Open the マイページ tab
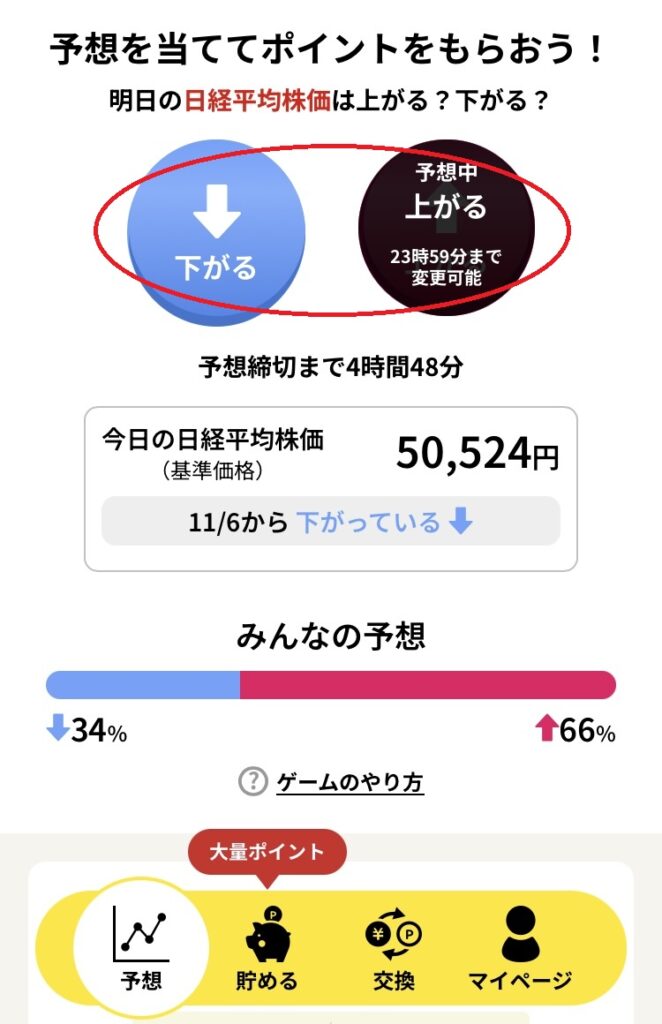 [x=519, y=946]
